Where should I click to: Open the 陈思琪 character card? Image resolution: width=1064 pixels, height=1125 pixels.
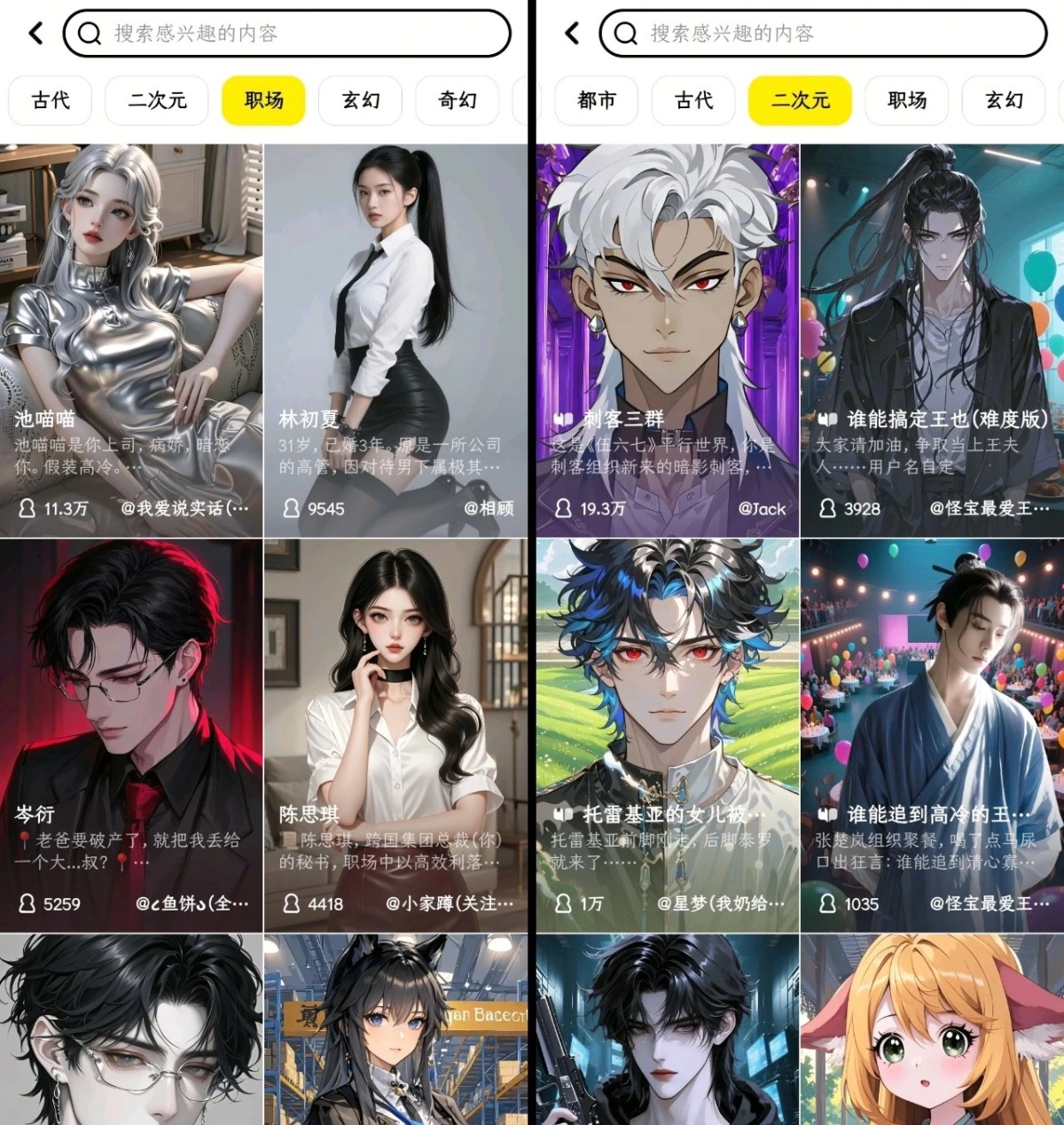[x=395, y=735]
